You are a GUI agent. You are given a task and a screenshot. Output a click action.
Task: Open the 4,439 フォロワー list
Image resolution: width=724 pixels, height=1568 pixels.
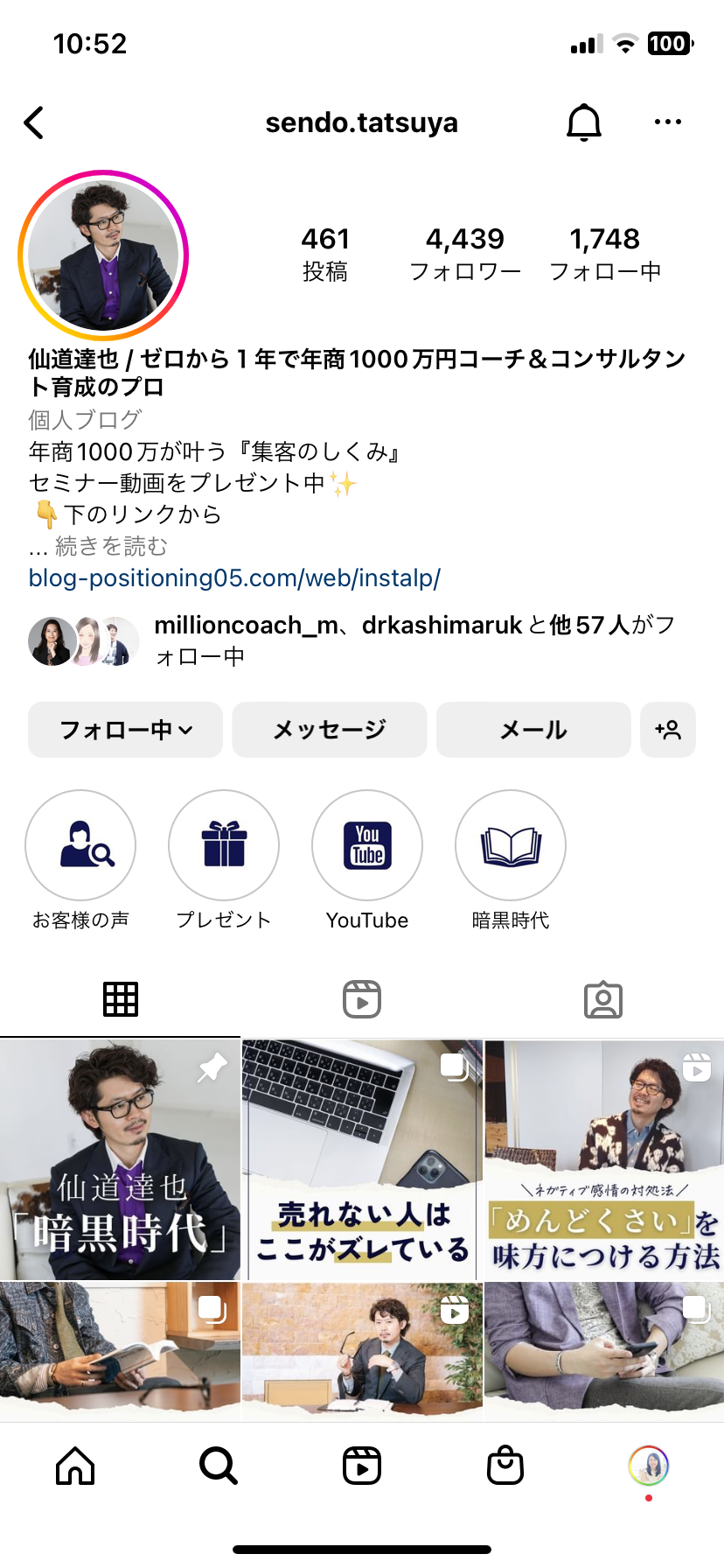[x=465, y=254]
